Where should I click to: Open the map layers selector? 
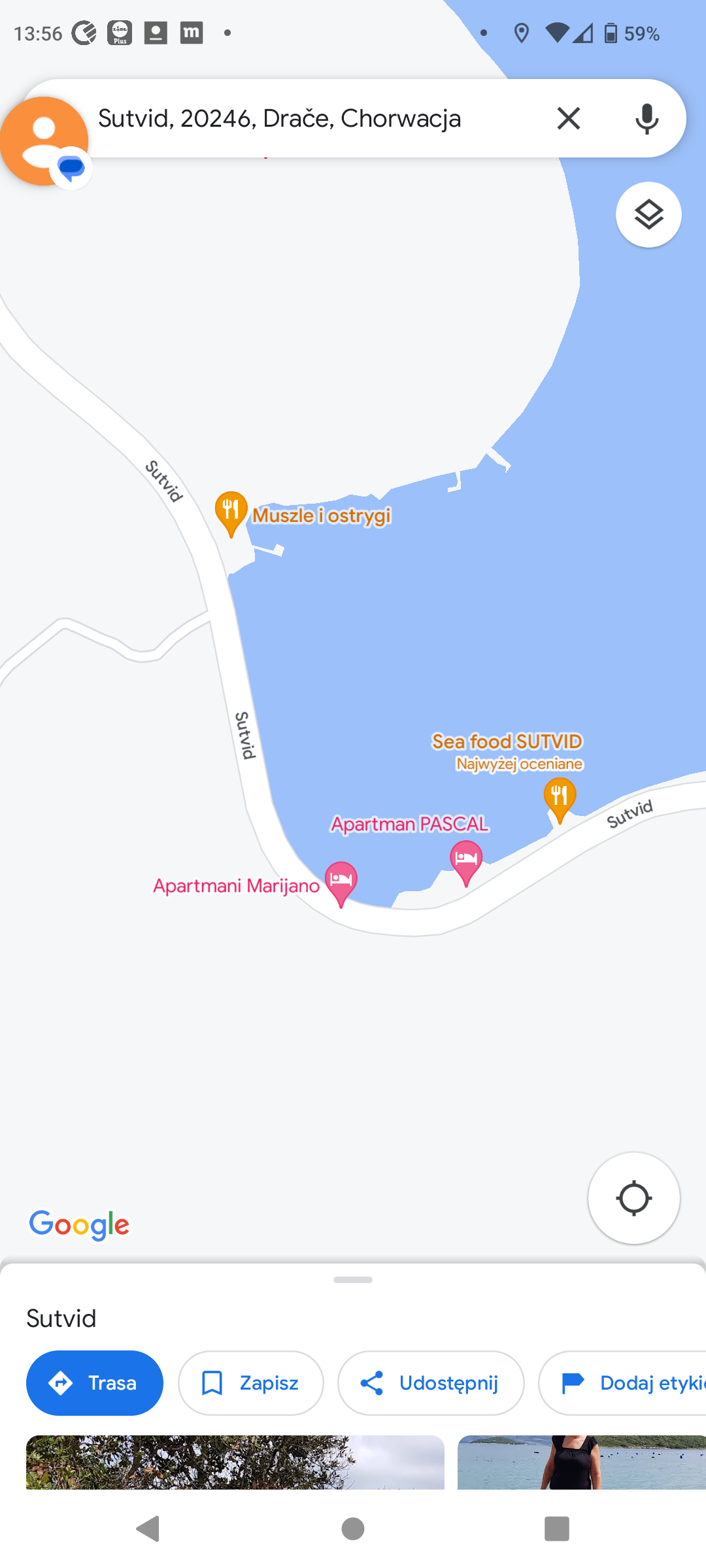click(648, 215)
